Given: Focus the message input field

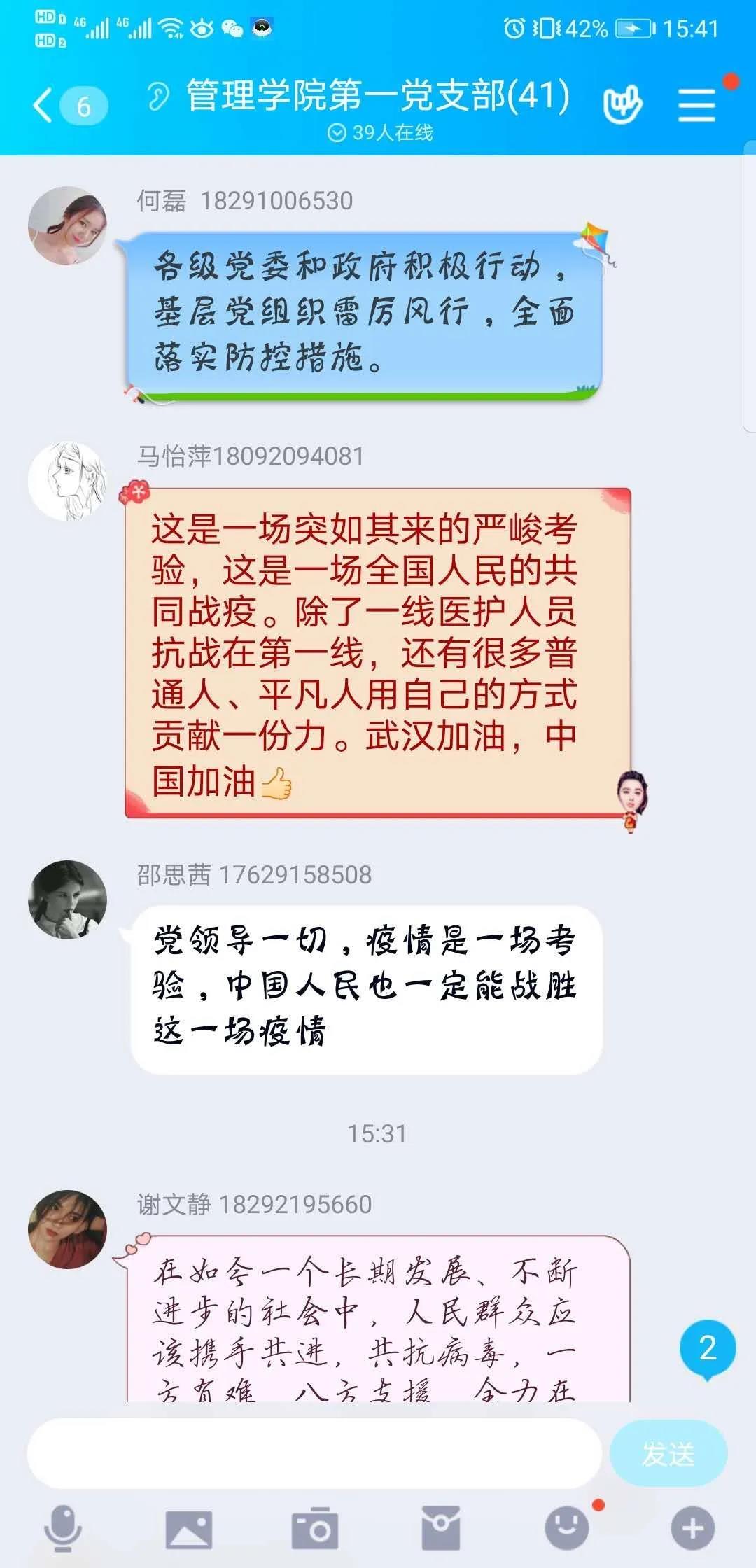Looking at the screenshot, I should (x=314, y=1454).
